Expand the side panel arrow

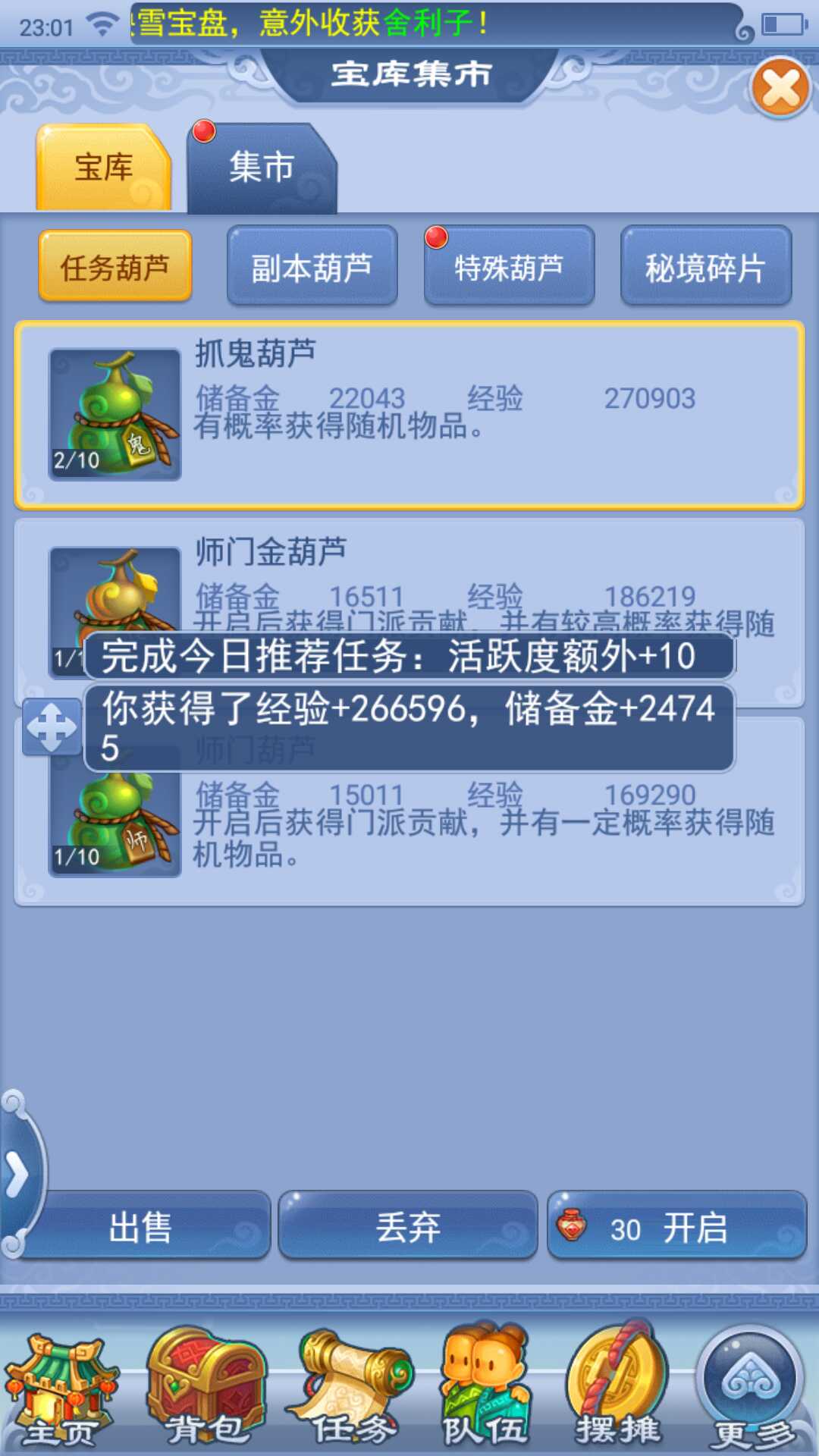(17, 1174)
